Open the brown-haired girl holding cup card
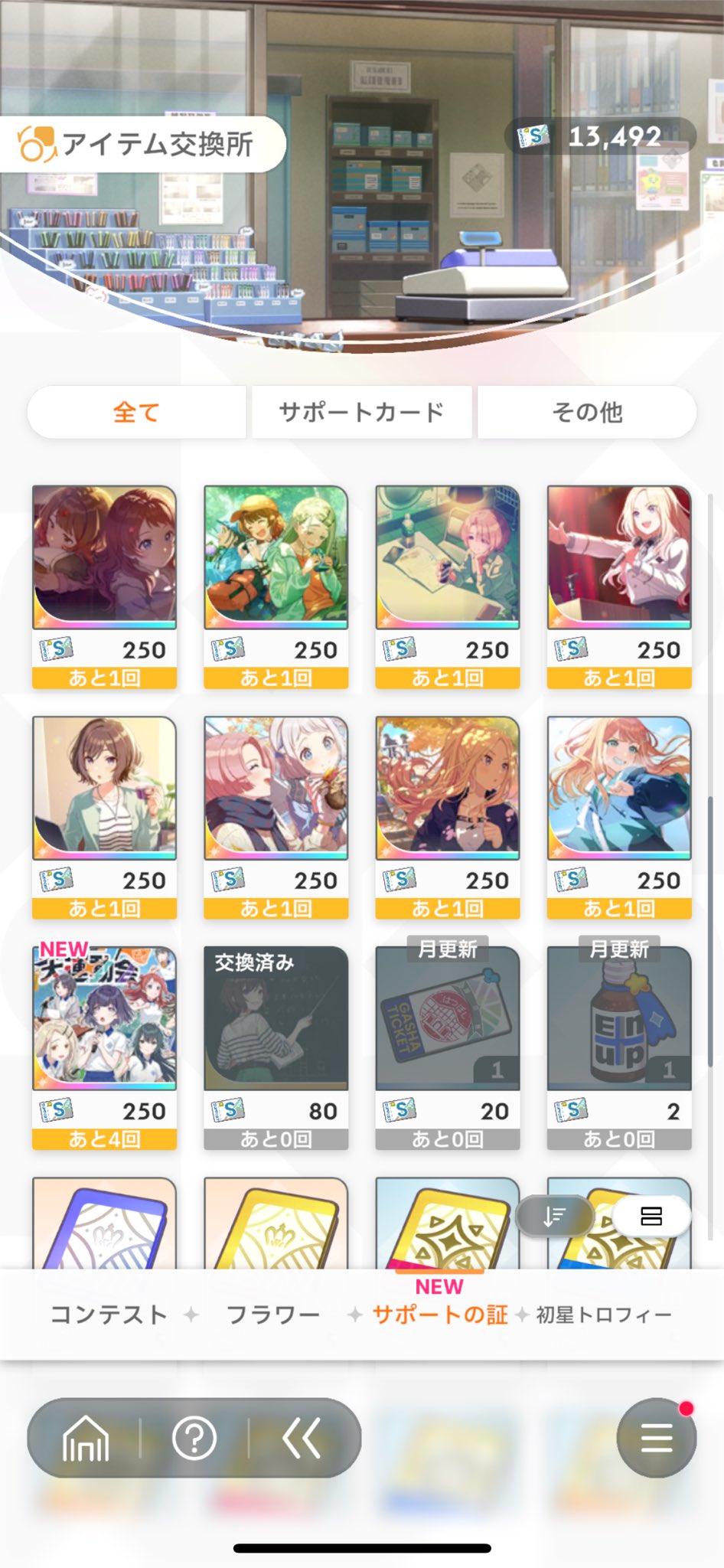This screenshot has width=724, height=1568. (104, 818)
